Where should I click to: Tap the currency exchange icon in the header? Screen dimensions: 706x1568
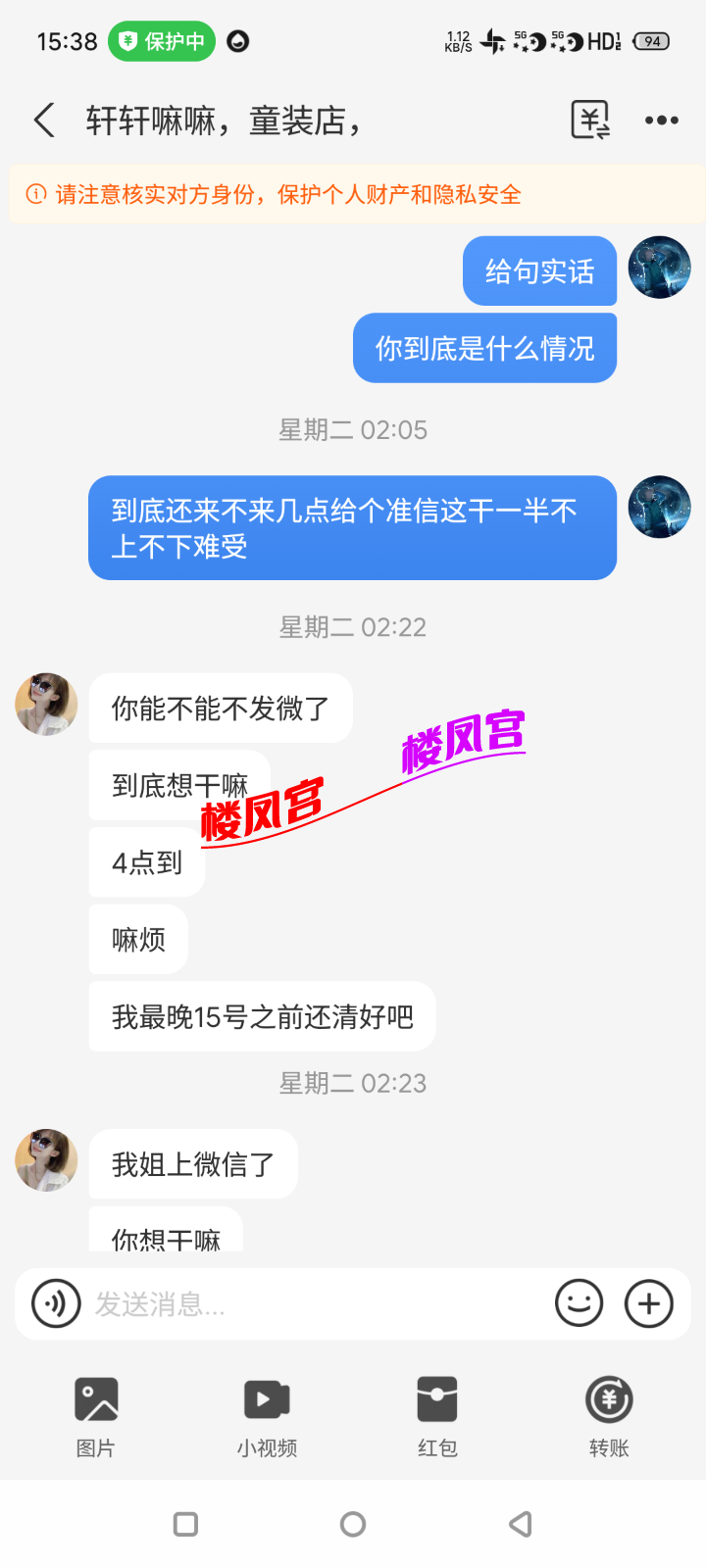[x=589, y=119]
